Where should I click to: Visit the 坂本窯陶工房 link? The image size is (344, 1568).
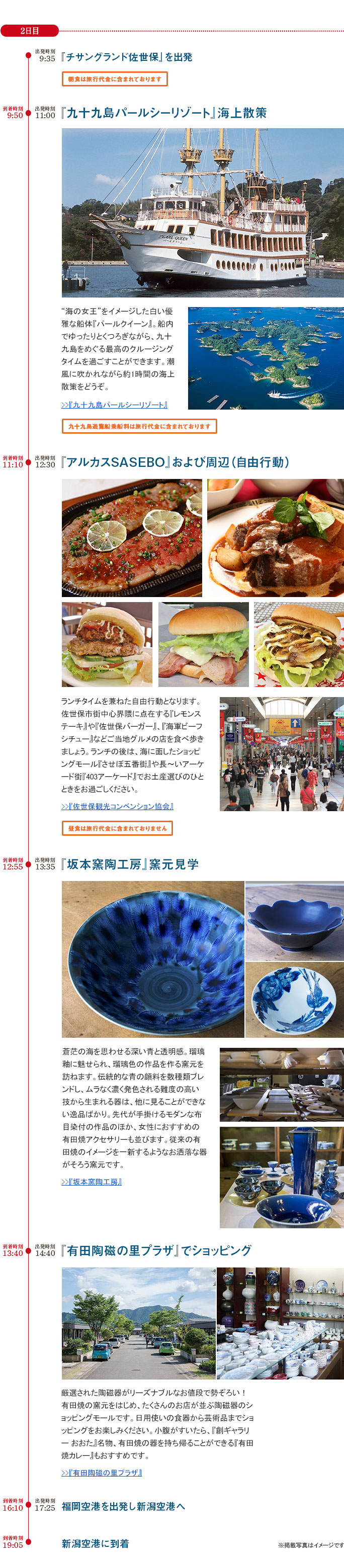pyautogui.click(x=92, y=1182)
